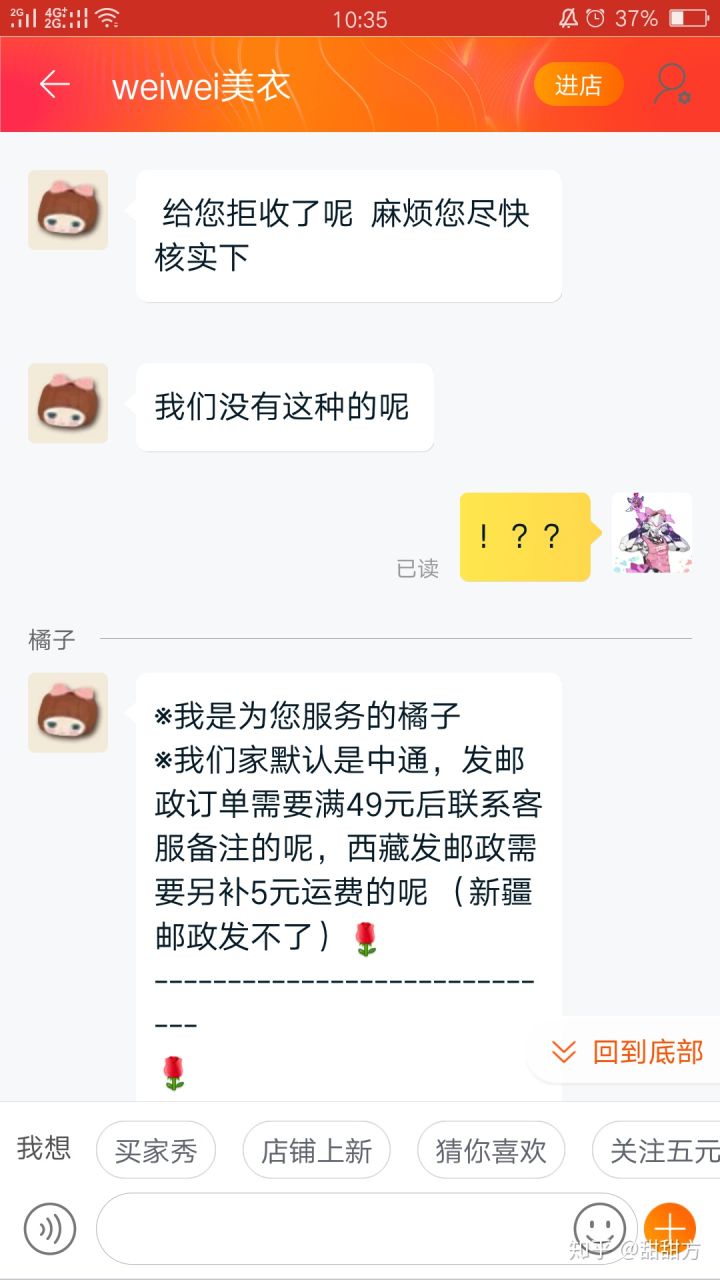This screenshot has height=1280, width=720.
Task: Select the 店铺上新 chip
Action: tap(316, 1151)
